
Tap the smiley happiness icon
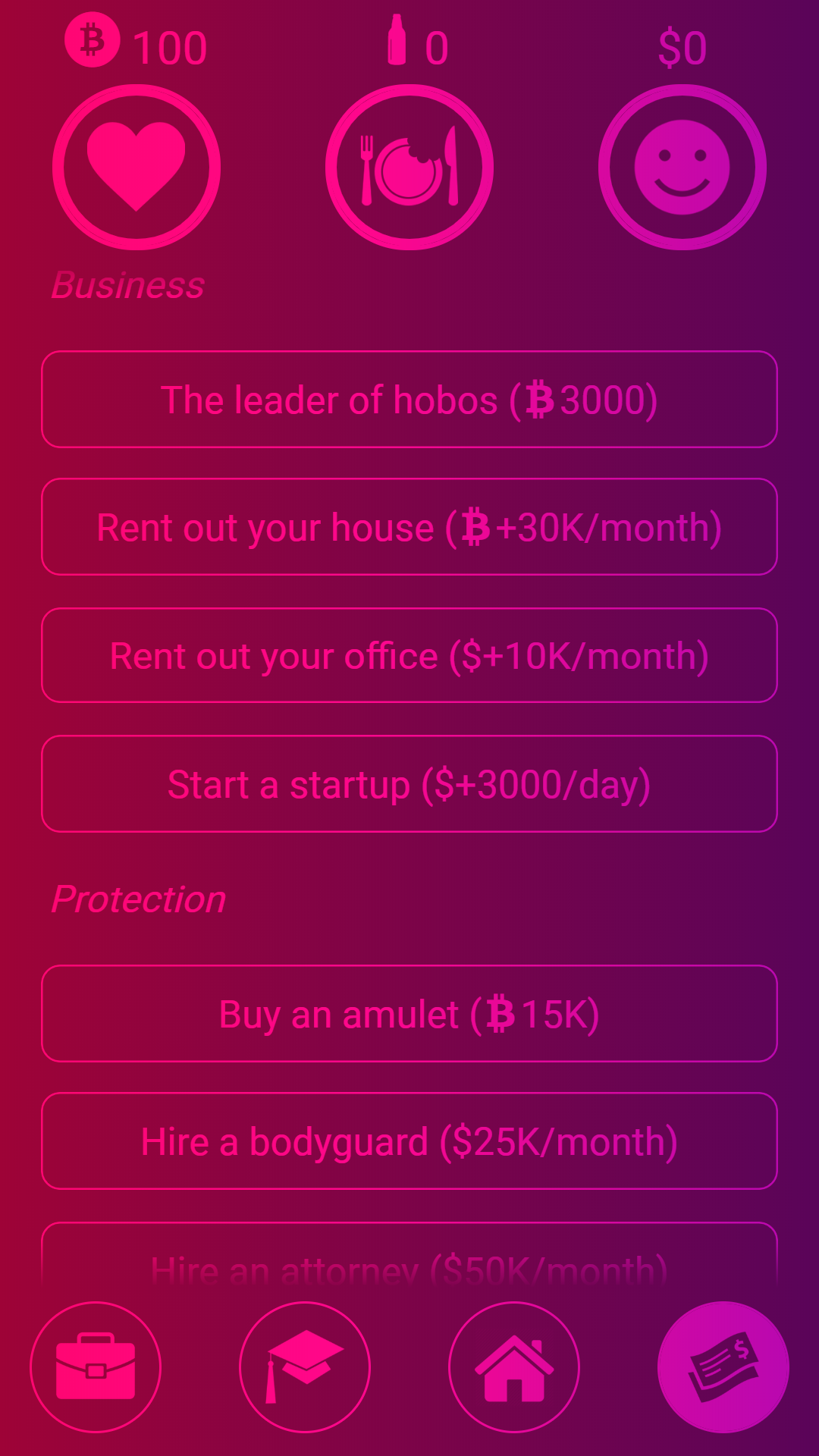(x=682, y=167)
